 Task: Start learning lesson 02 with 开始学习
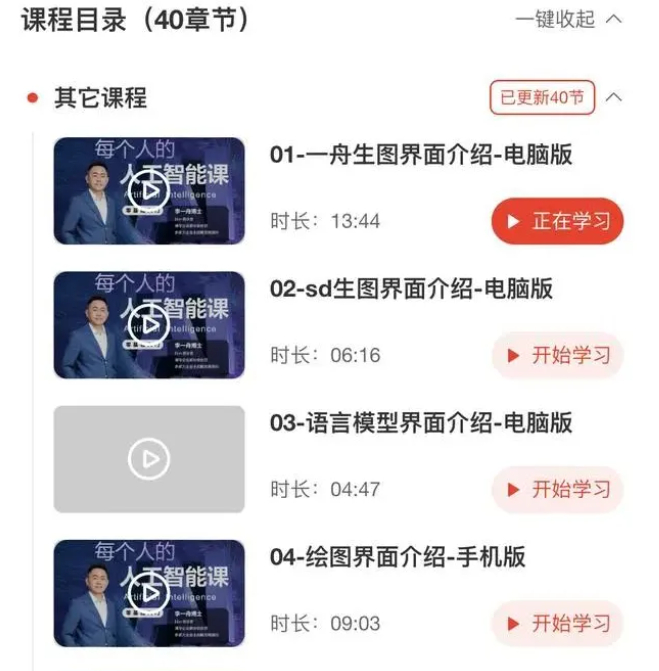pos(557,355)
